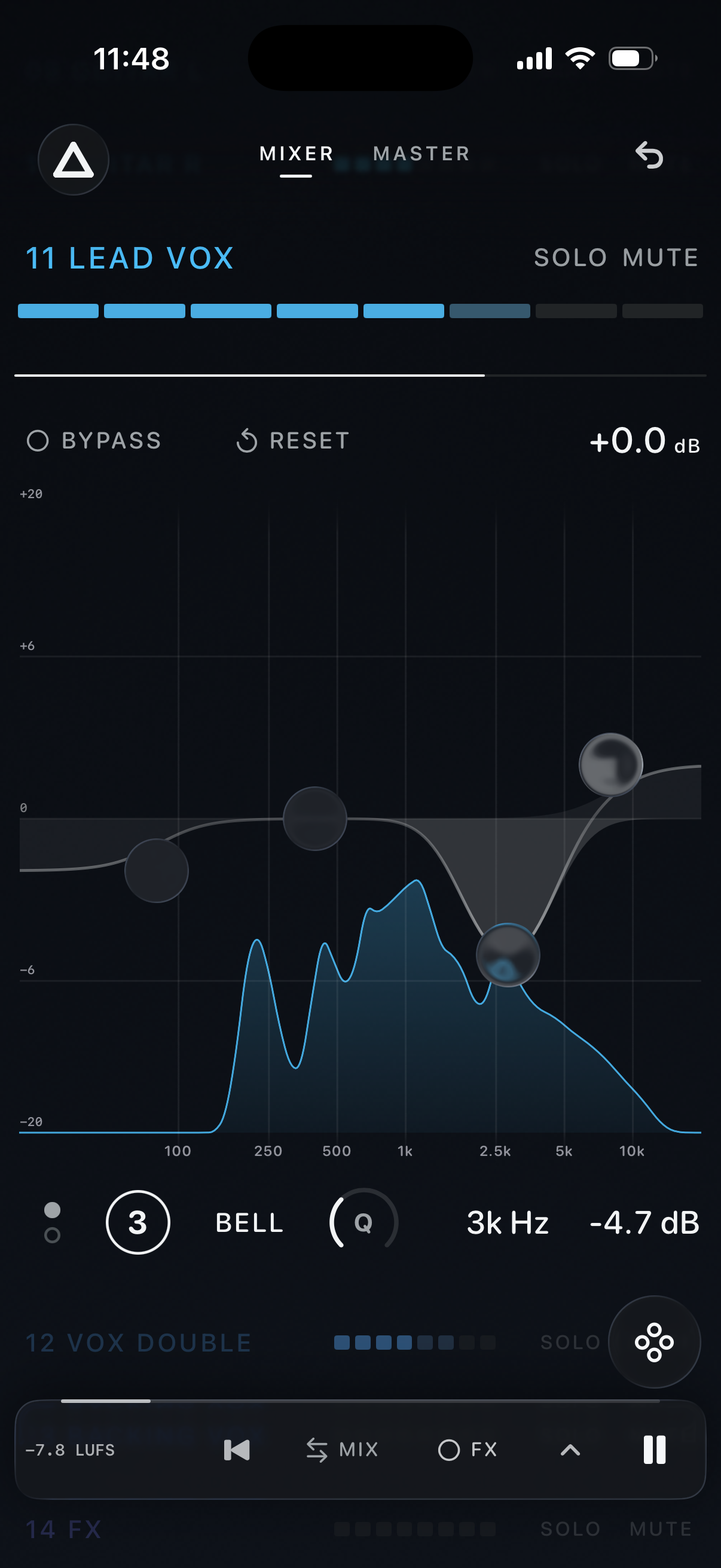
Task: Solo the Lead Vox track
Action: pyautogui.click(x=570, y=258)
